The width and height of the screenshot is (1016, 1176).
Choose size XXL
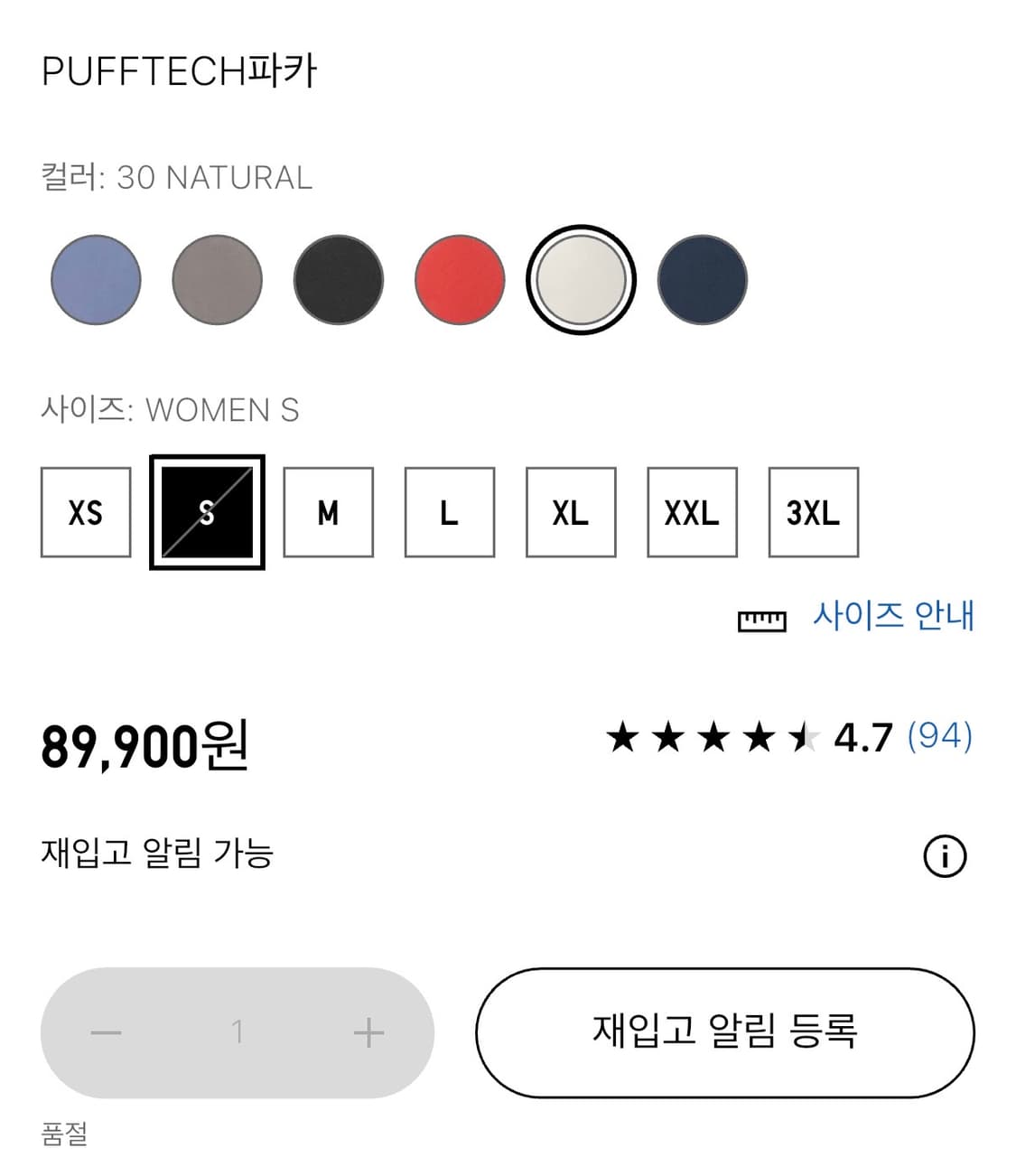pos(693,512)
